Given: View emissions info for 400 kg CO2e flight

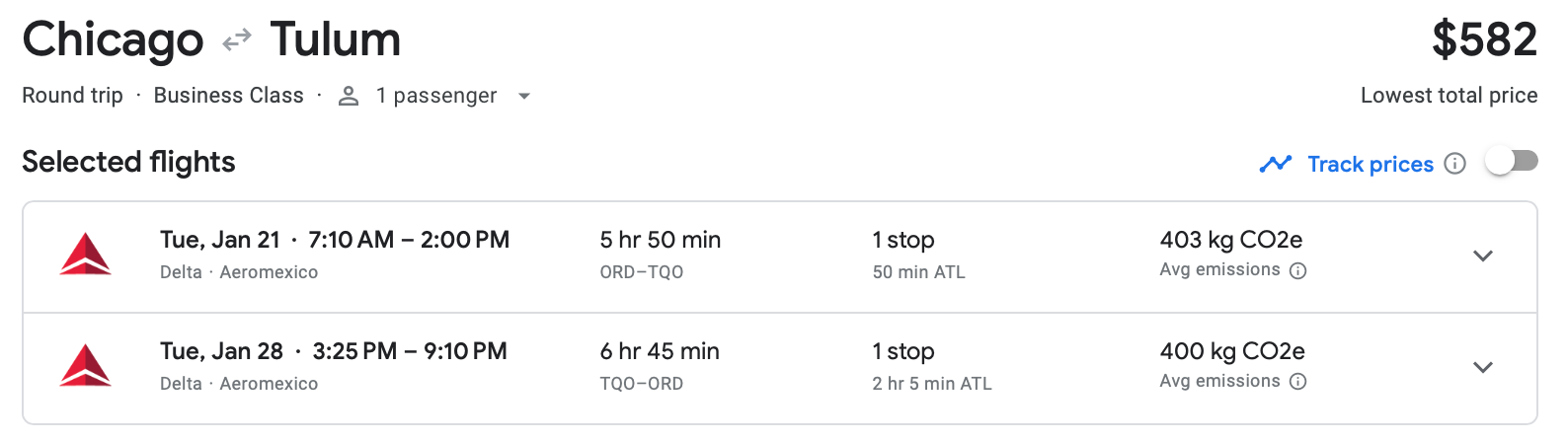Looking at the screenshot, I should pyautogui.click(x=1298, y=382).
